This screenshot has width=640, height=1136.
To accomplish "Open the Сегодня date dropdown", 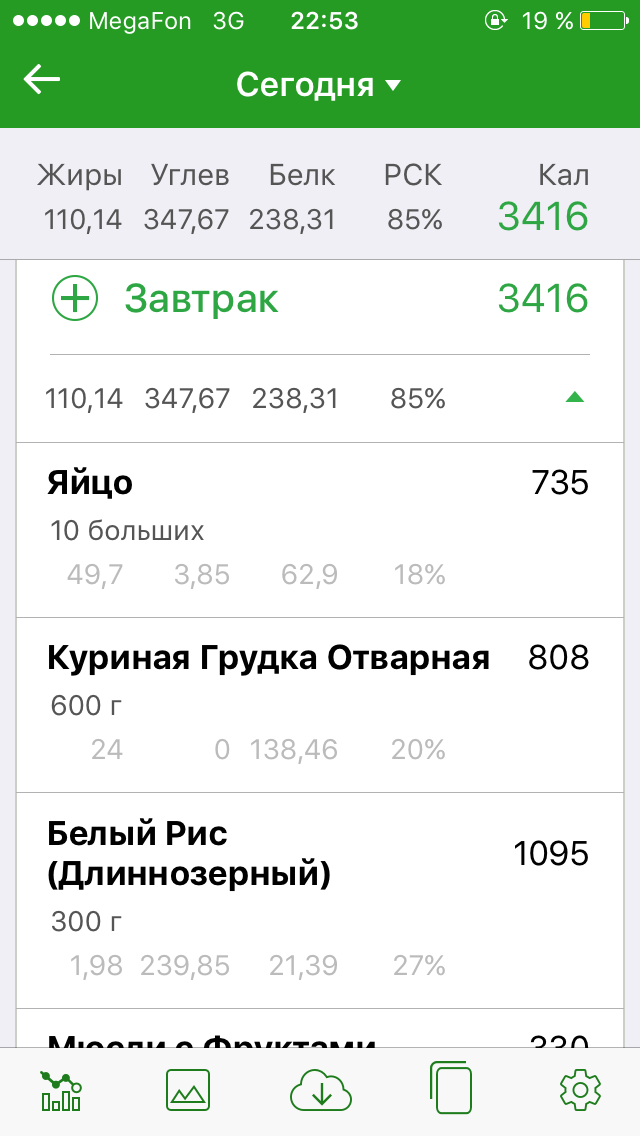I will click(x=318, y=85).
